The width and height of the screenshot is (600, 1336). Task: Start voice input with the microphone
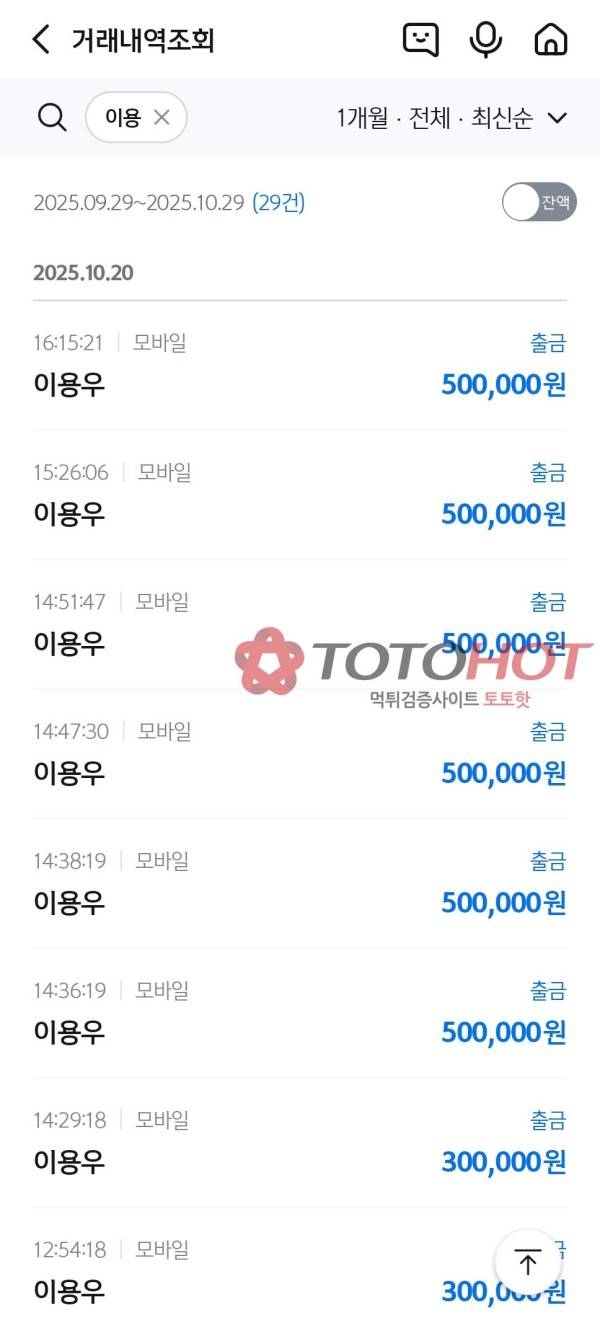pyautogui.click(x=486, y=40)
